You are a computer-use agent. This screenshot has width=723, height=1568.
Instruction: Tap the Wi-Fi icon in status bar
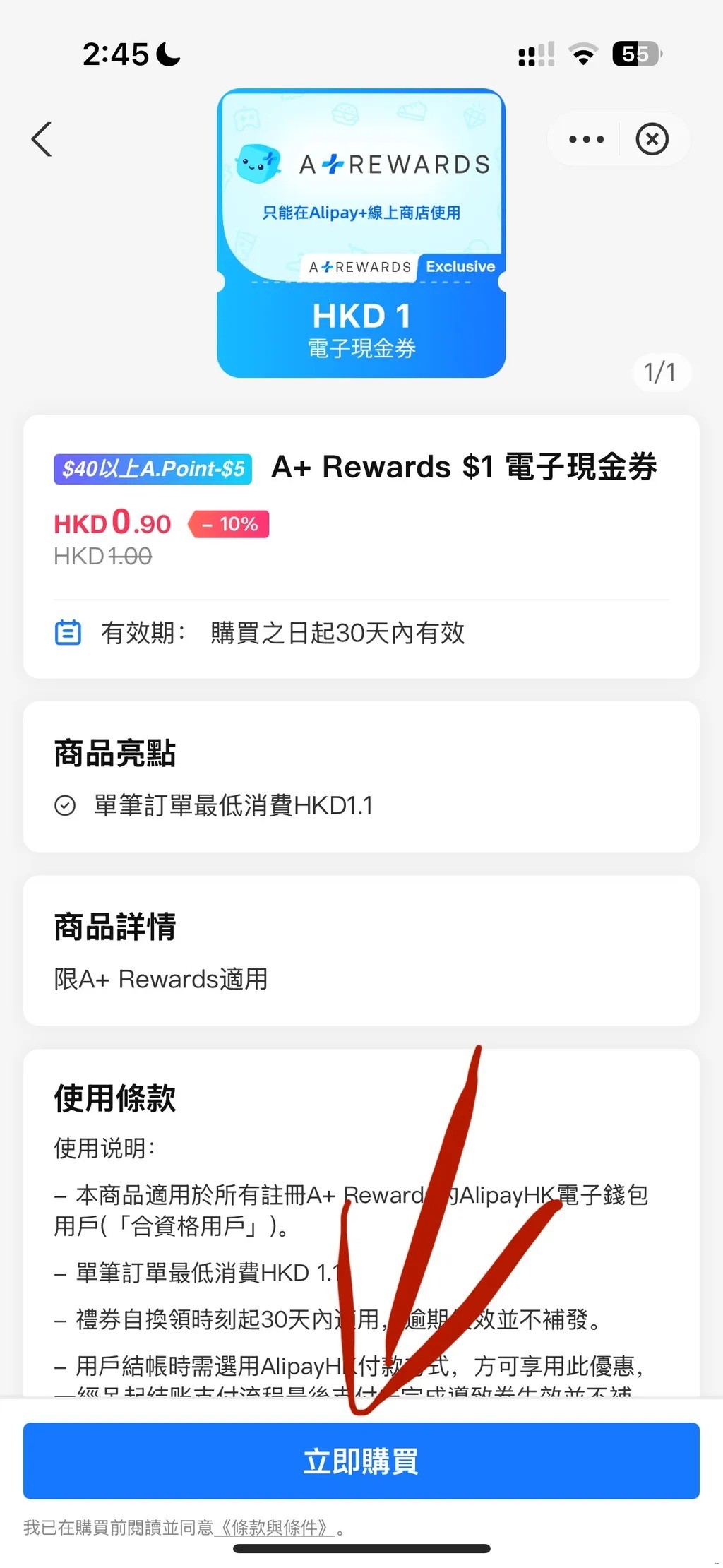pos(583,54)
